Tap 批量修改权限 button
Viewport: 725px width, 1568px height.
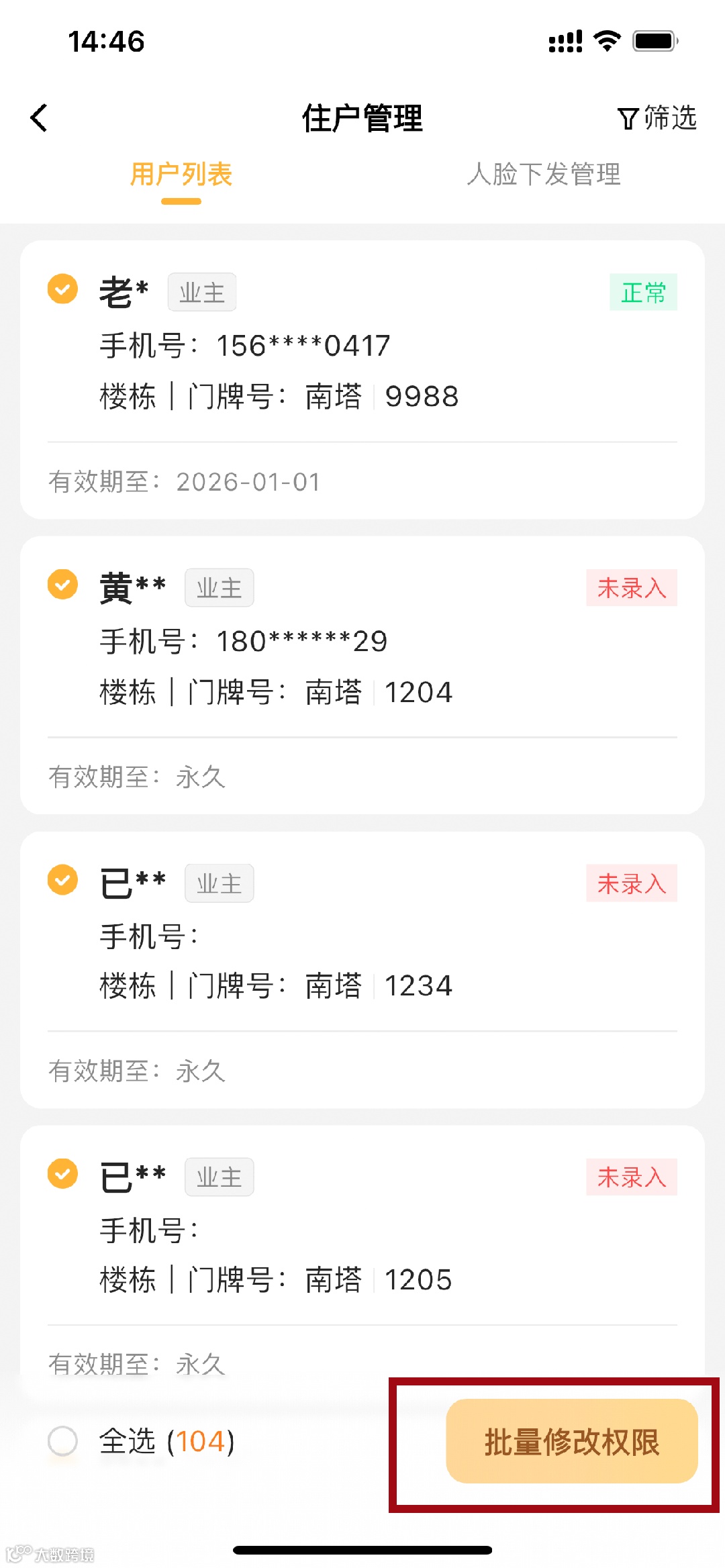tap(572, 1441)
